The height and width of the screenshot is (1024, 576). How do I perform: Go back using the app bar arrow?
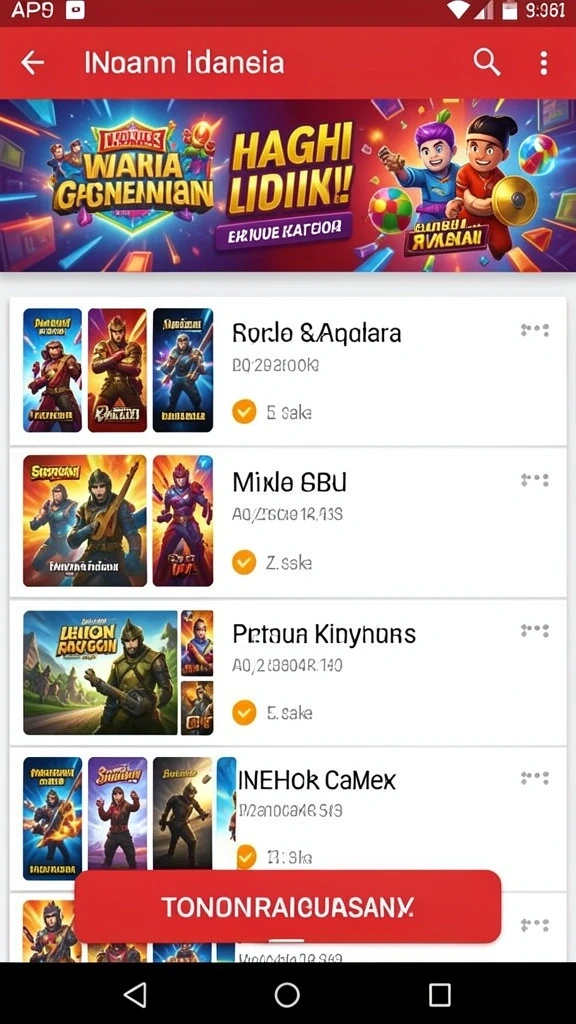[33, 63]
